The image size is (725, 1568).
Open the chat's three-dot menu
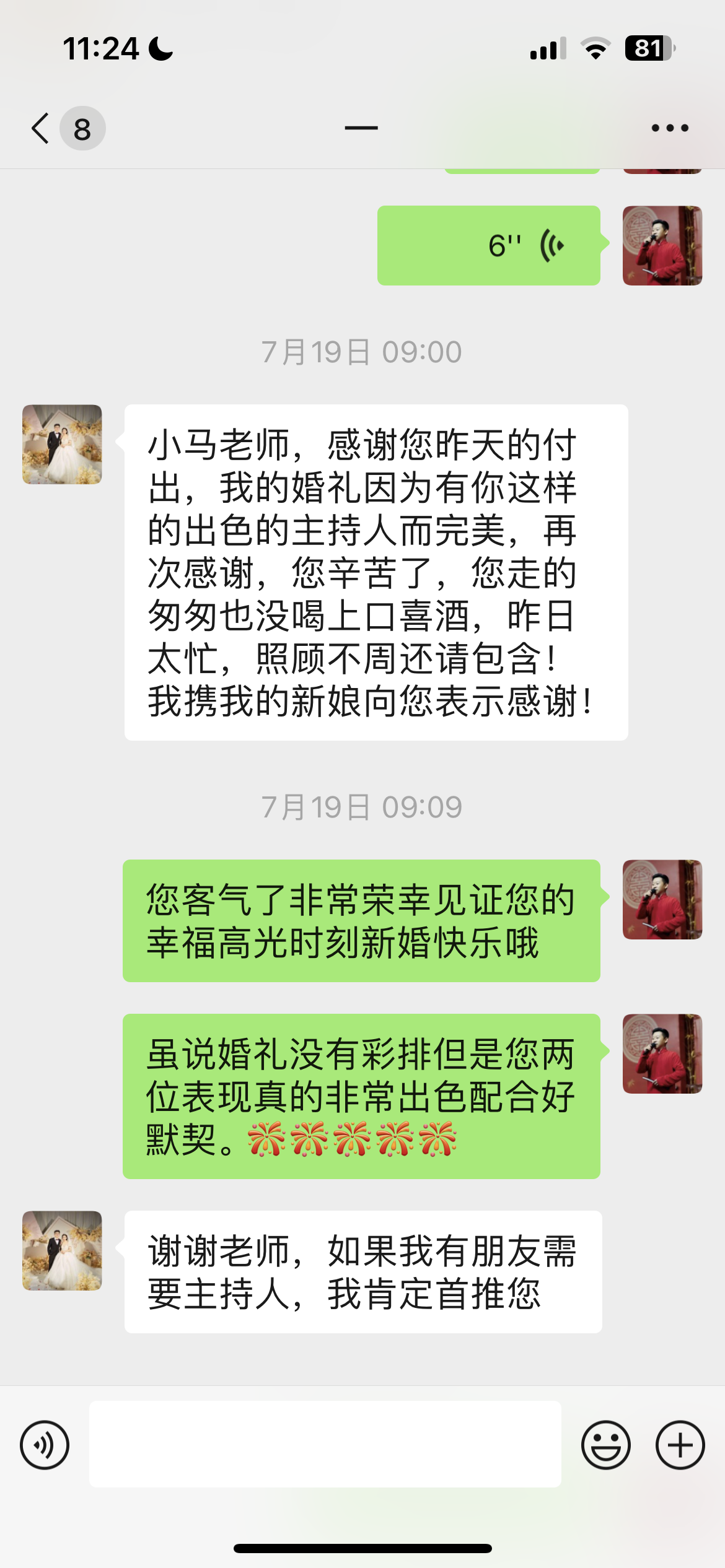[x=670, y=128]
